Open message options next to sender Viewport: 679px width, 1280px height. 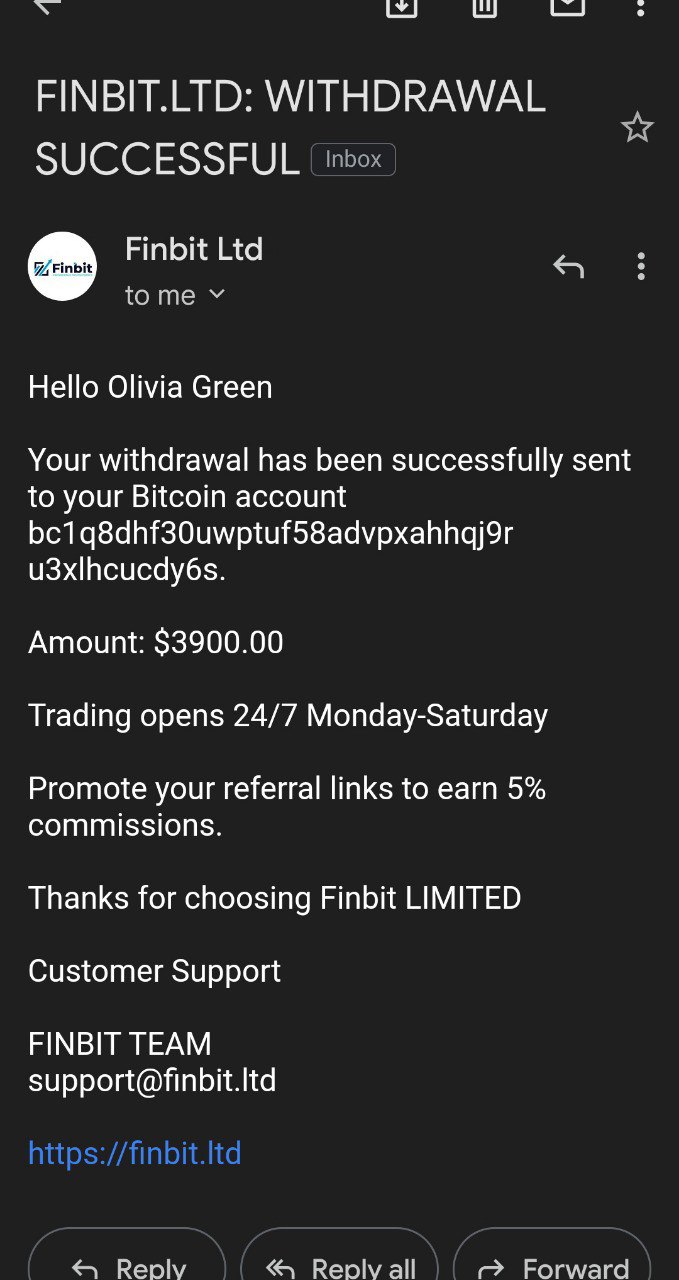point(641,267)
